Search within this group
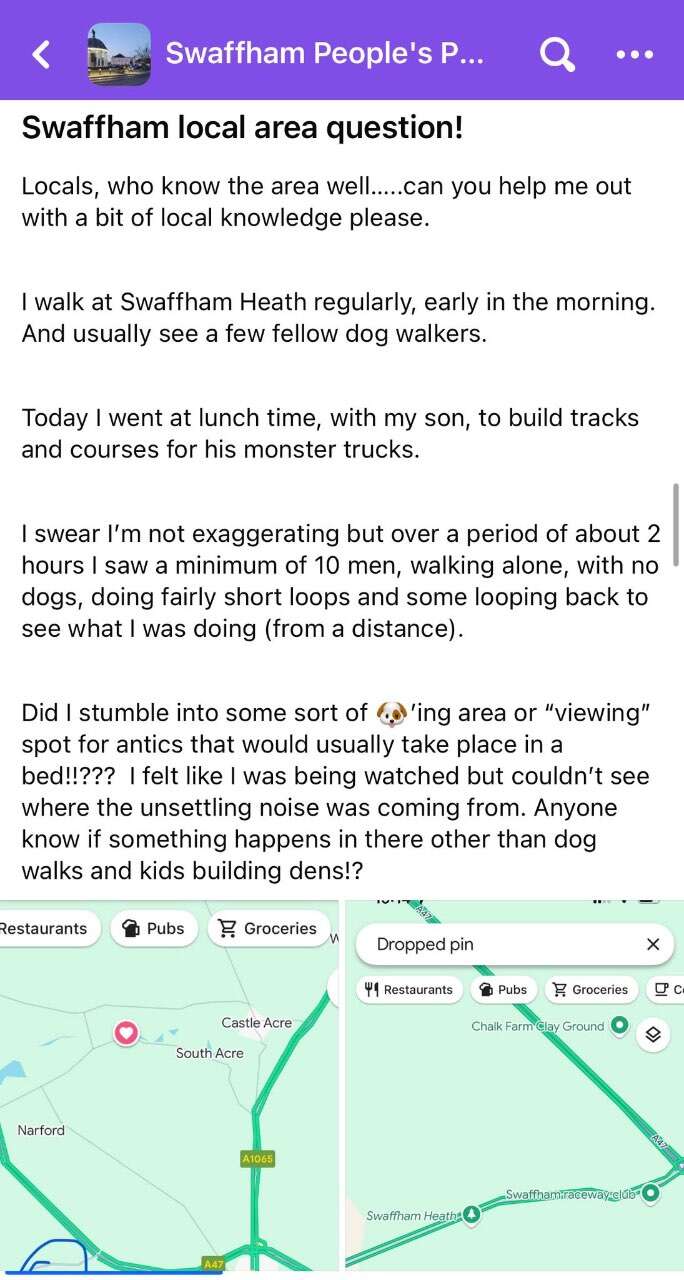684x1280 pixels. 557,54
